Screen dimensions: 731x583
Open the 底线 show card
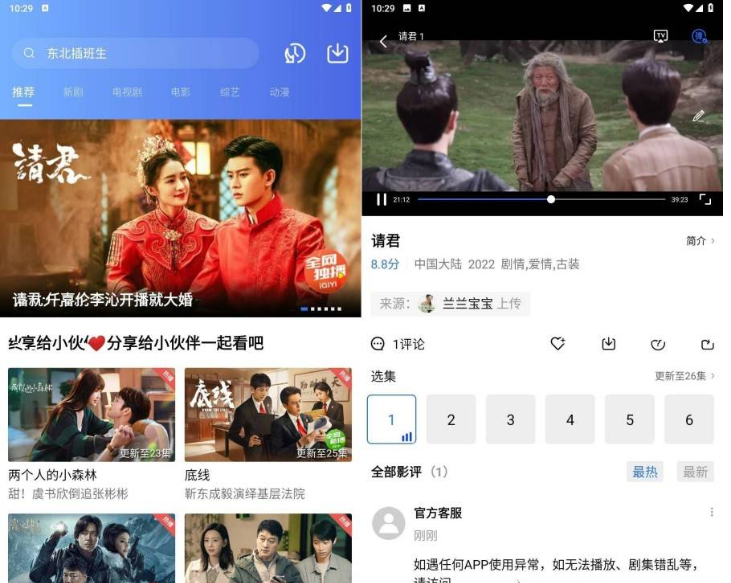click(x=268, y=414)
